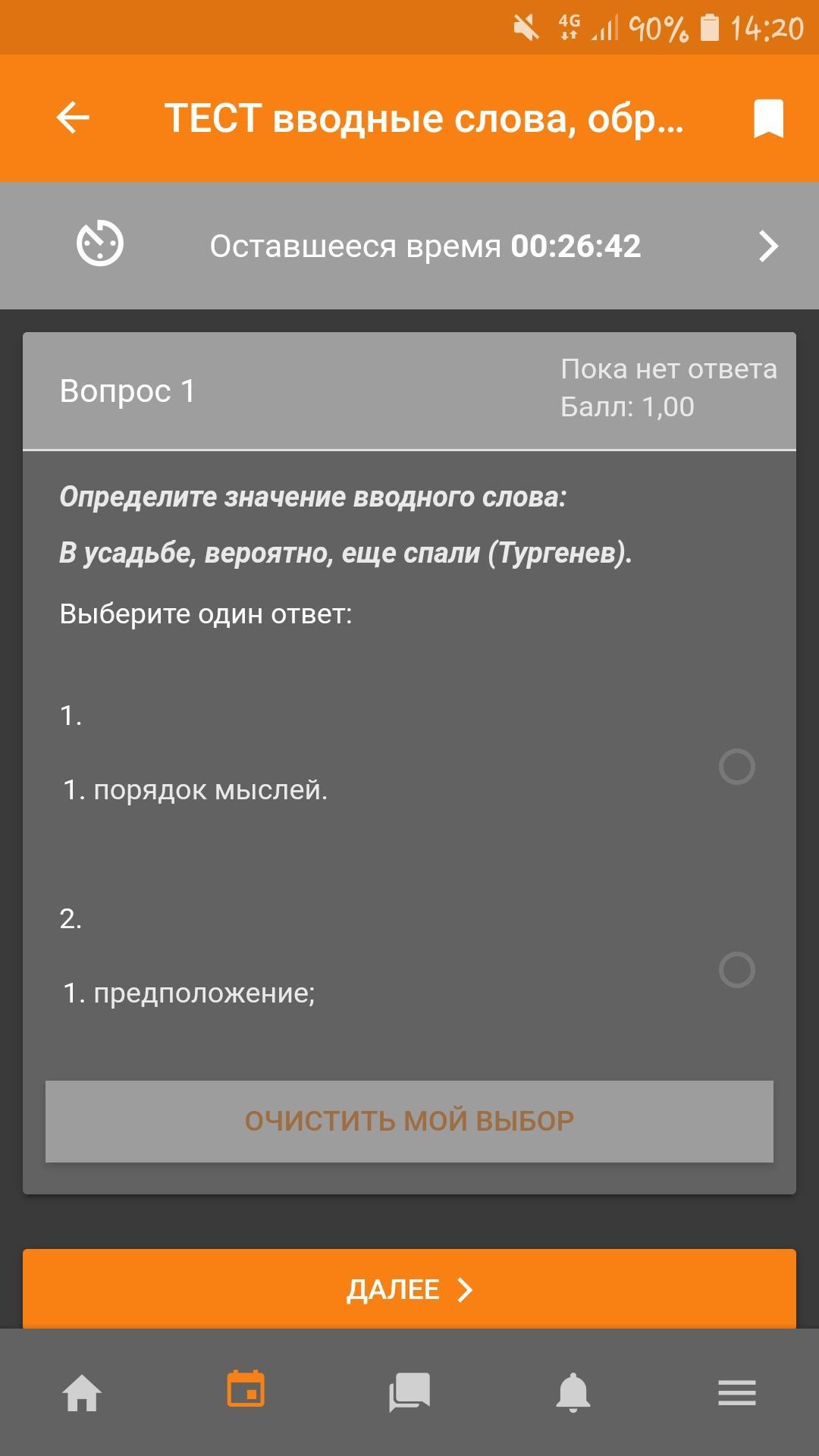
Task: Open the notifications bell
Action: (x=573, y=1392)
